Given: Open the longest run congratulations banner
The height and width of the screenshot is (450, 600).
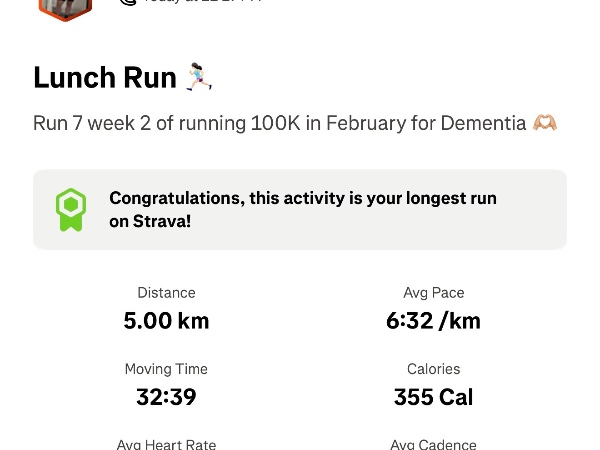Looking at the screenshot, I should (300, 209).
